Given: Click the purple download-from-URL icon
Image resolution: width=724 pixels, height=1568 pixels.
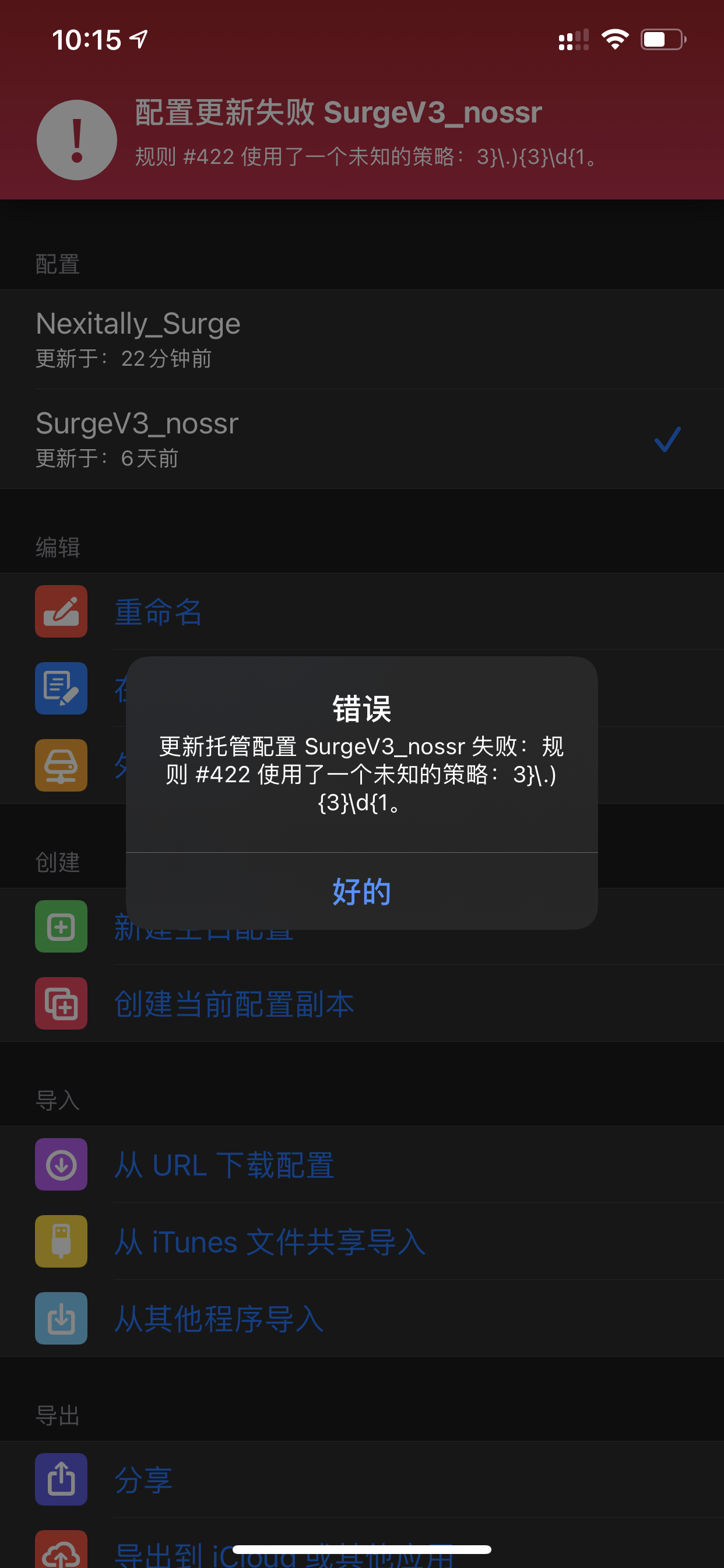Looking at the screenshot, I should tap(61, 1164).
